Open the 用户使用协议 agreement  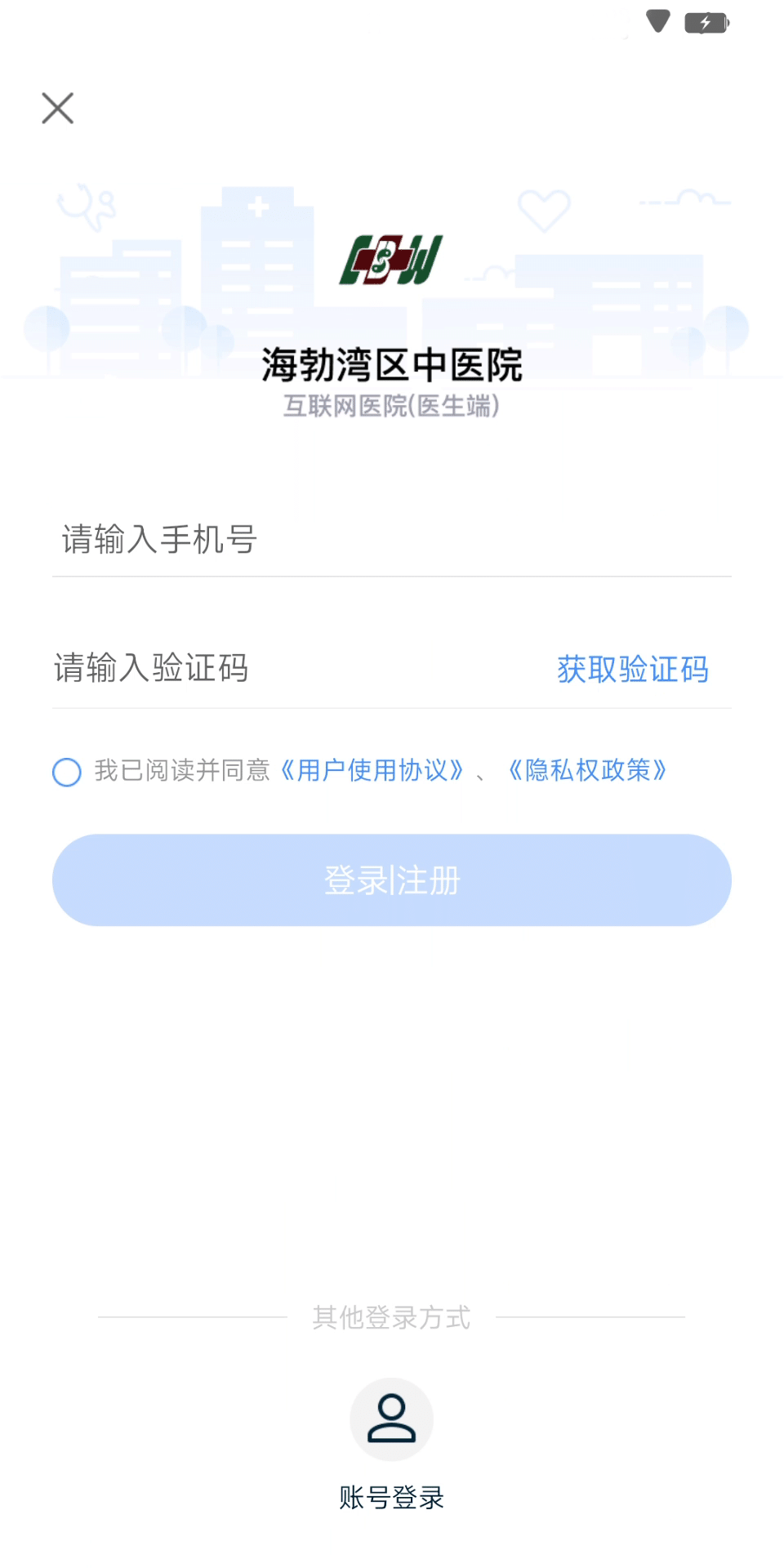[369, 771]
